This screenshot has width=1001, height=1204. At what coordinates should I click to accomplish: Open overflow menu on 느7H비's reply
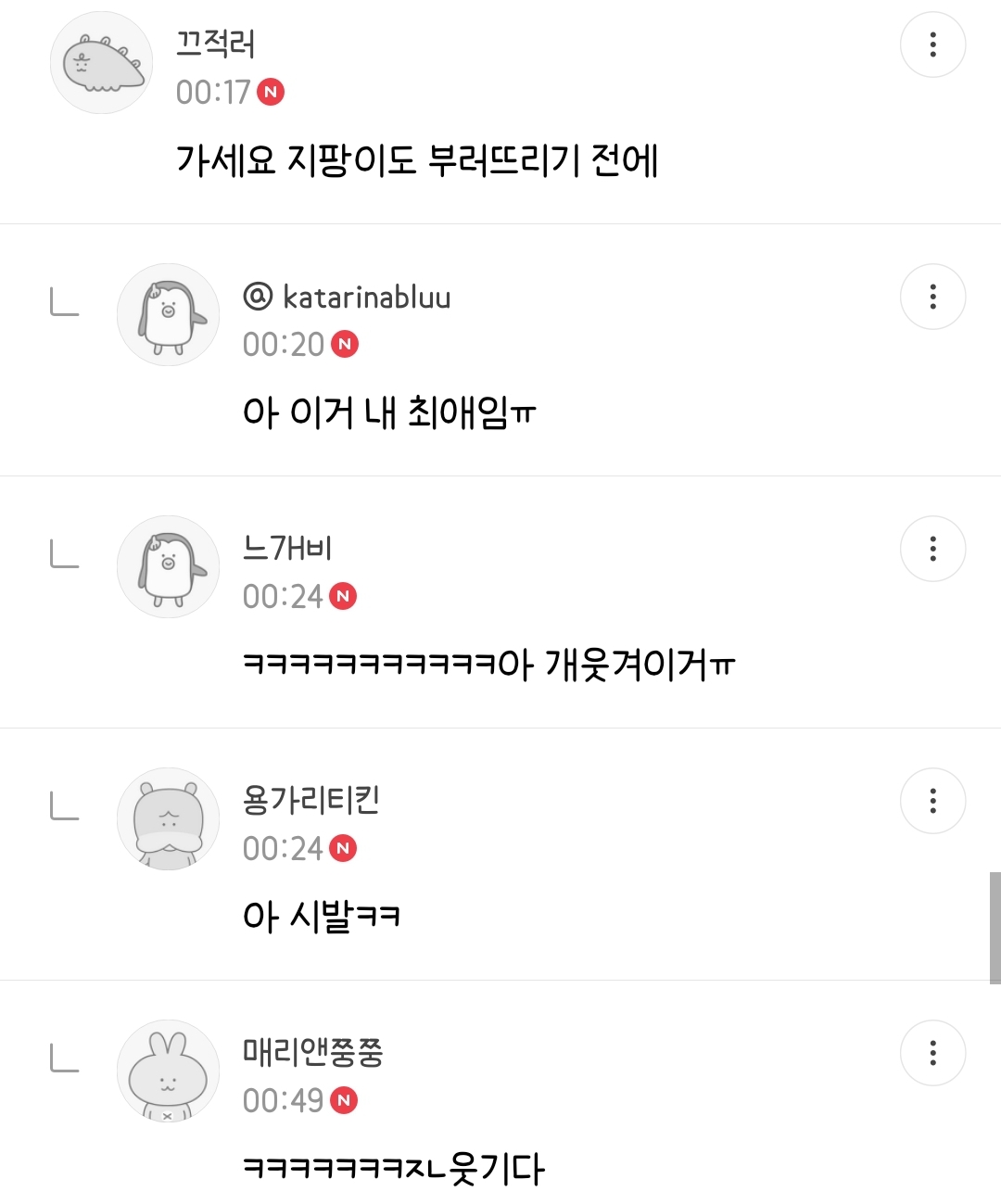click(x=932, y=549)
